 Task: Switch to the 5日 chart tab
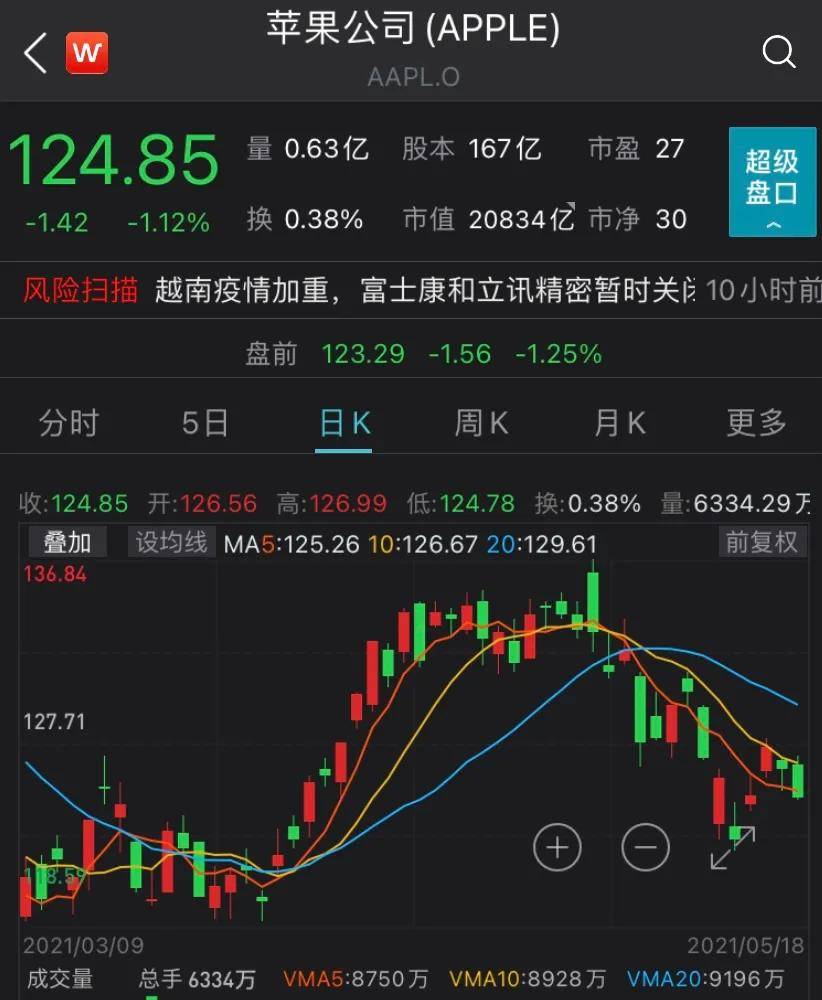coord(205,423)
